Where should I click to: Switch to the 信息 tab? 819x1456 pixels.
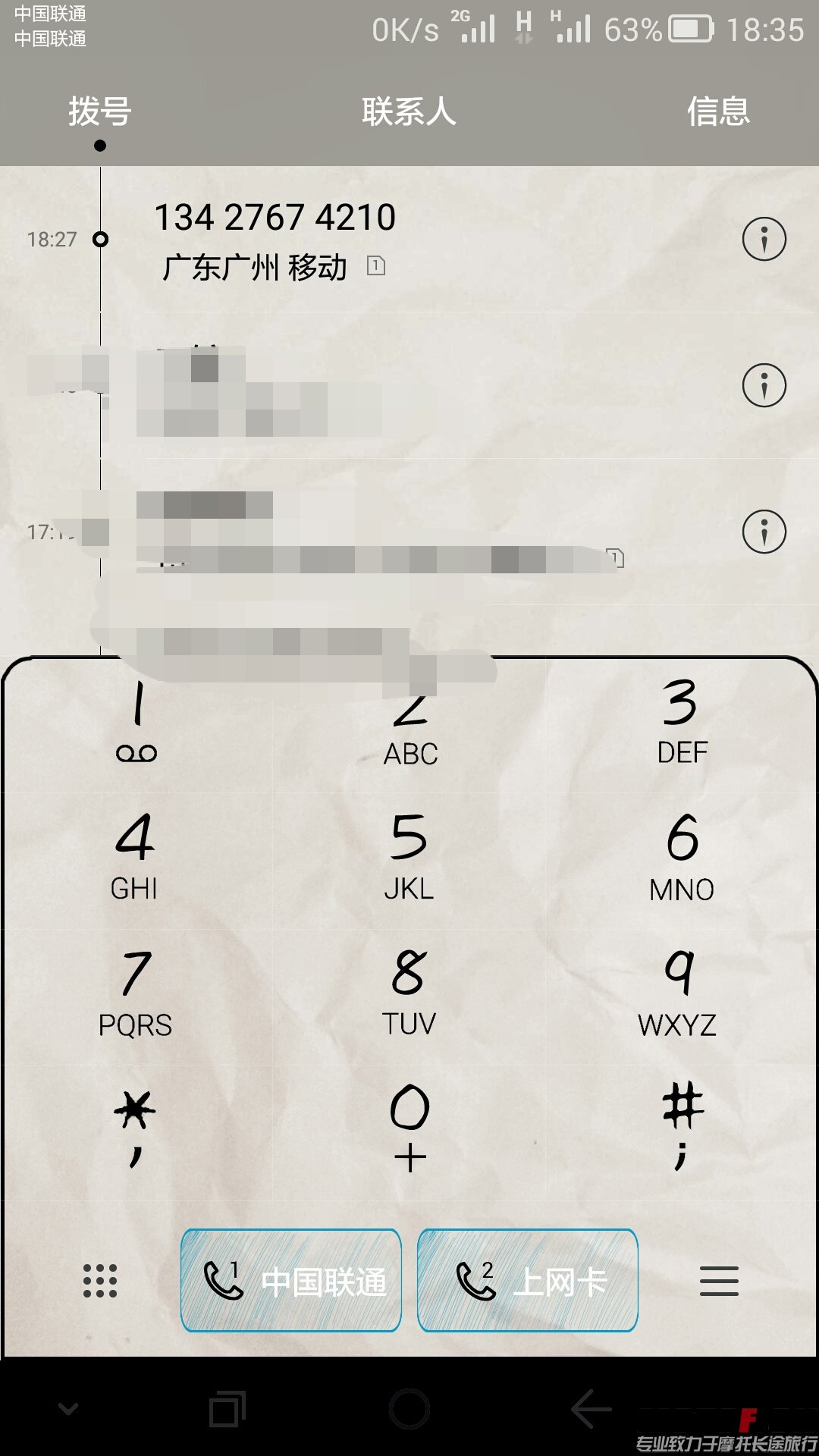(x=717, y=112)
